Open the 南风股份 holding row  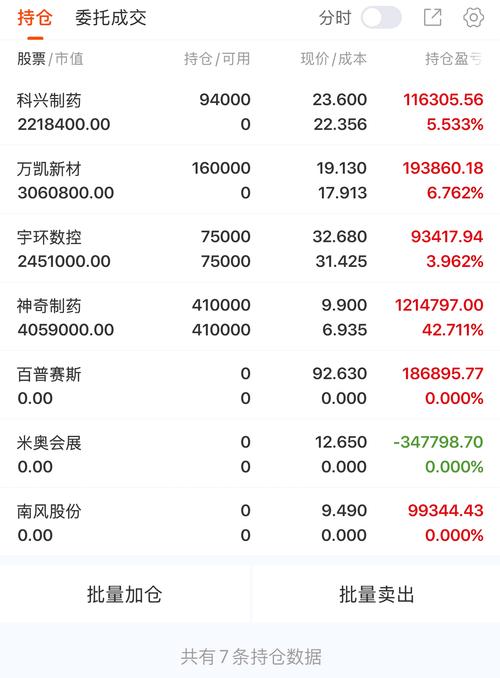coord(250,522)
